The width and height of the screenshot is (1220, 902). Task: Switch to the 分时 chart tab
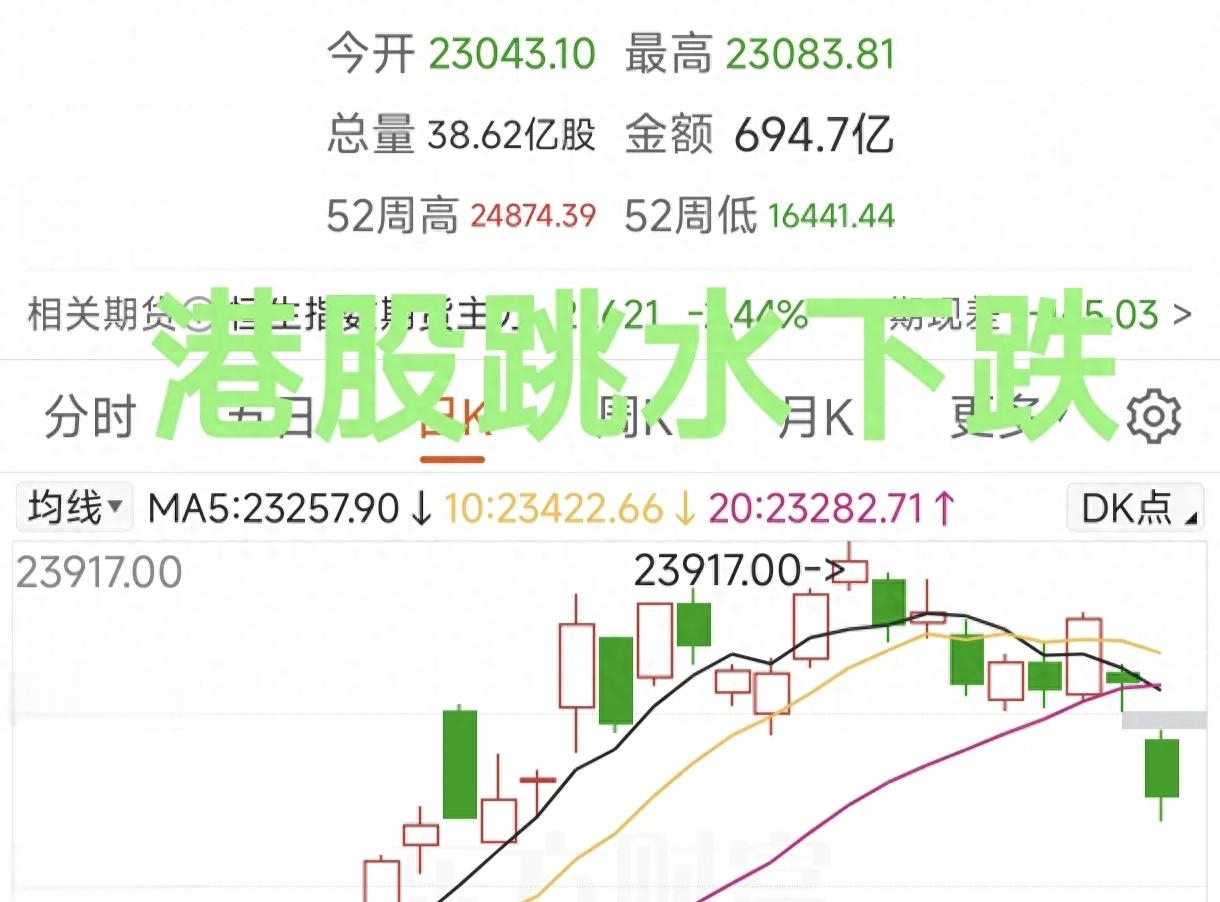[90, 418]
